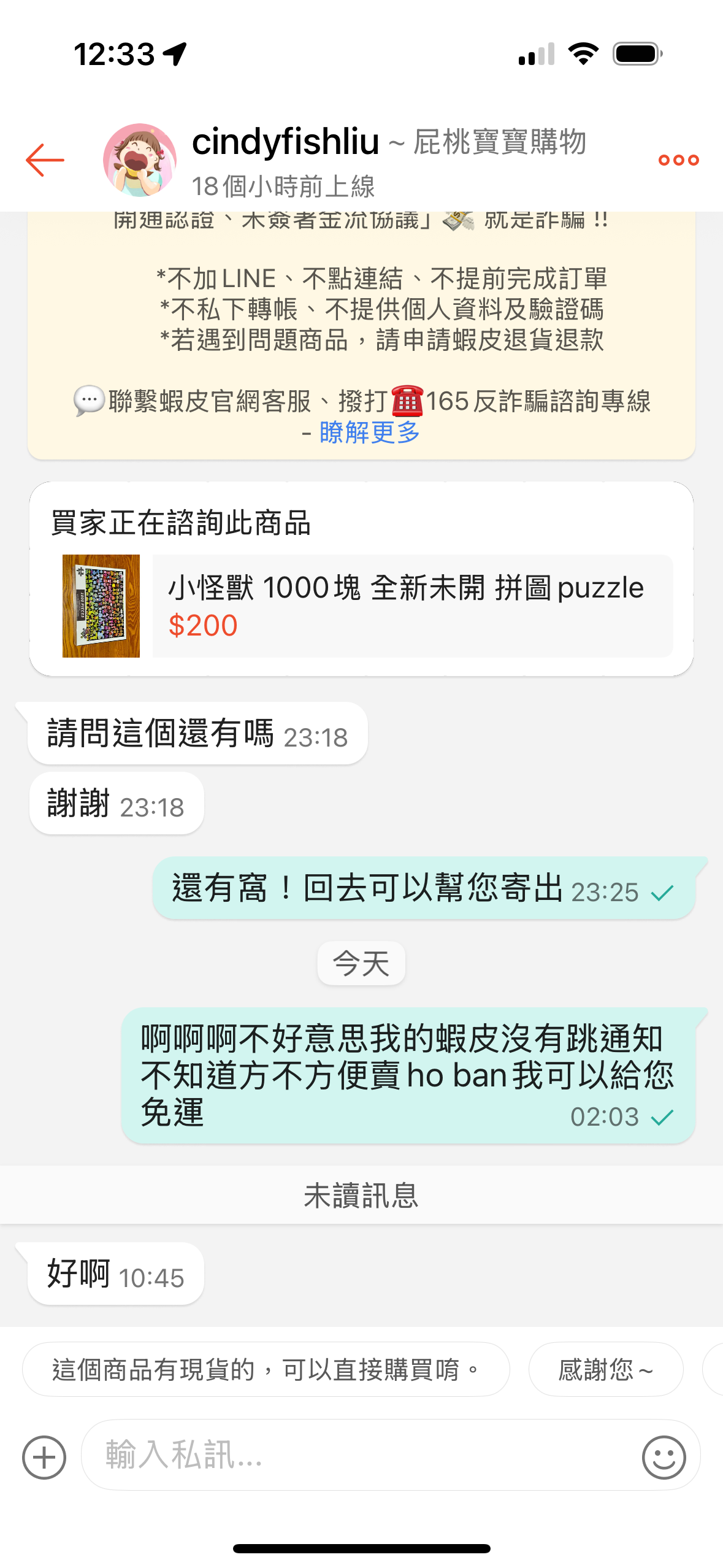Send the 感謝您～ quick reply
The image size is (723, 1568).
coord(605,1369)
